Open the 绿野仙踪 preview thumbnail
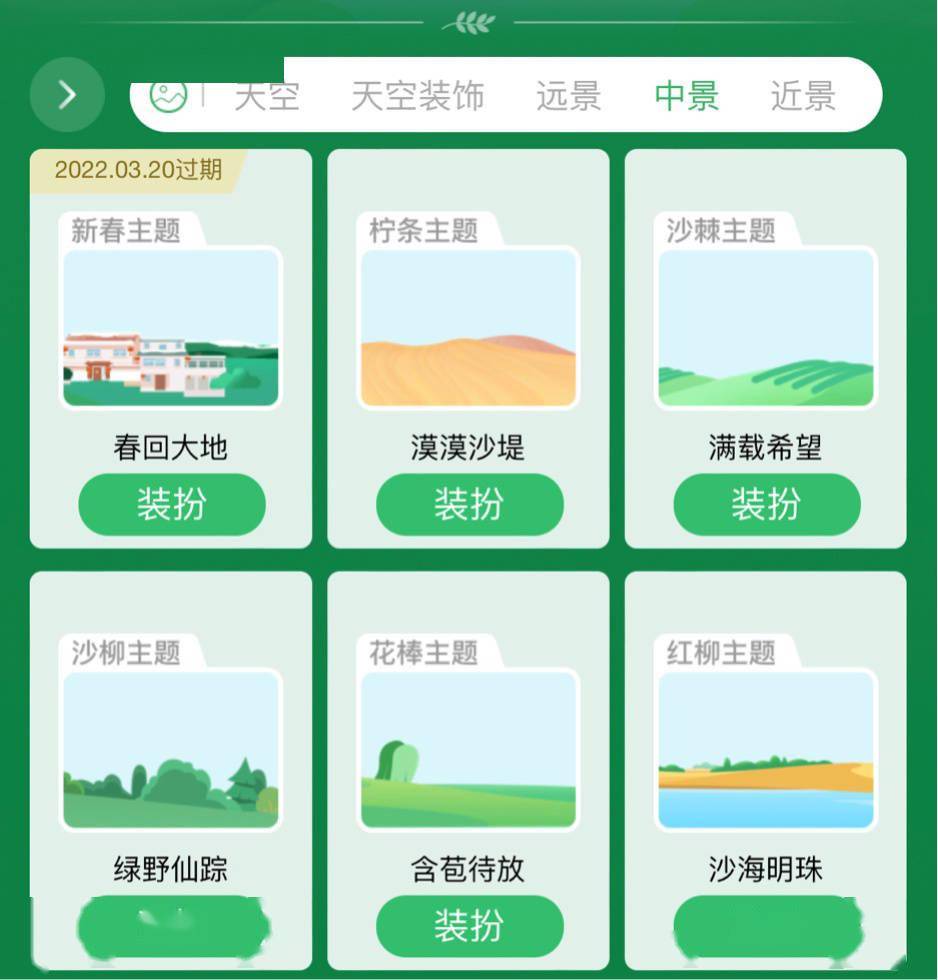938x980 pixels. click(171, 749)
